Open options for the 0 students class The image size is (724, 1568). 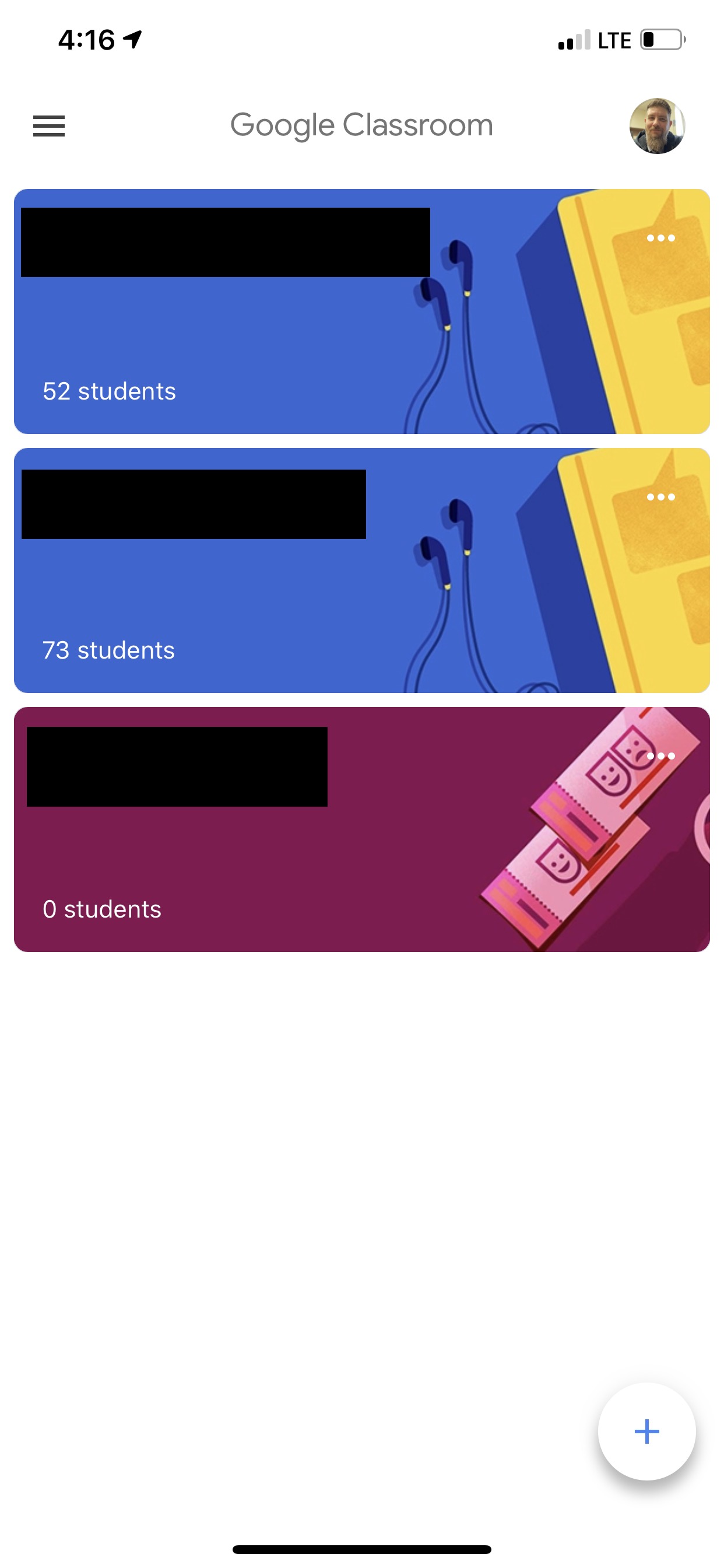660,756
